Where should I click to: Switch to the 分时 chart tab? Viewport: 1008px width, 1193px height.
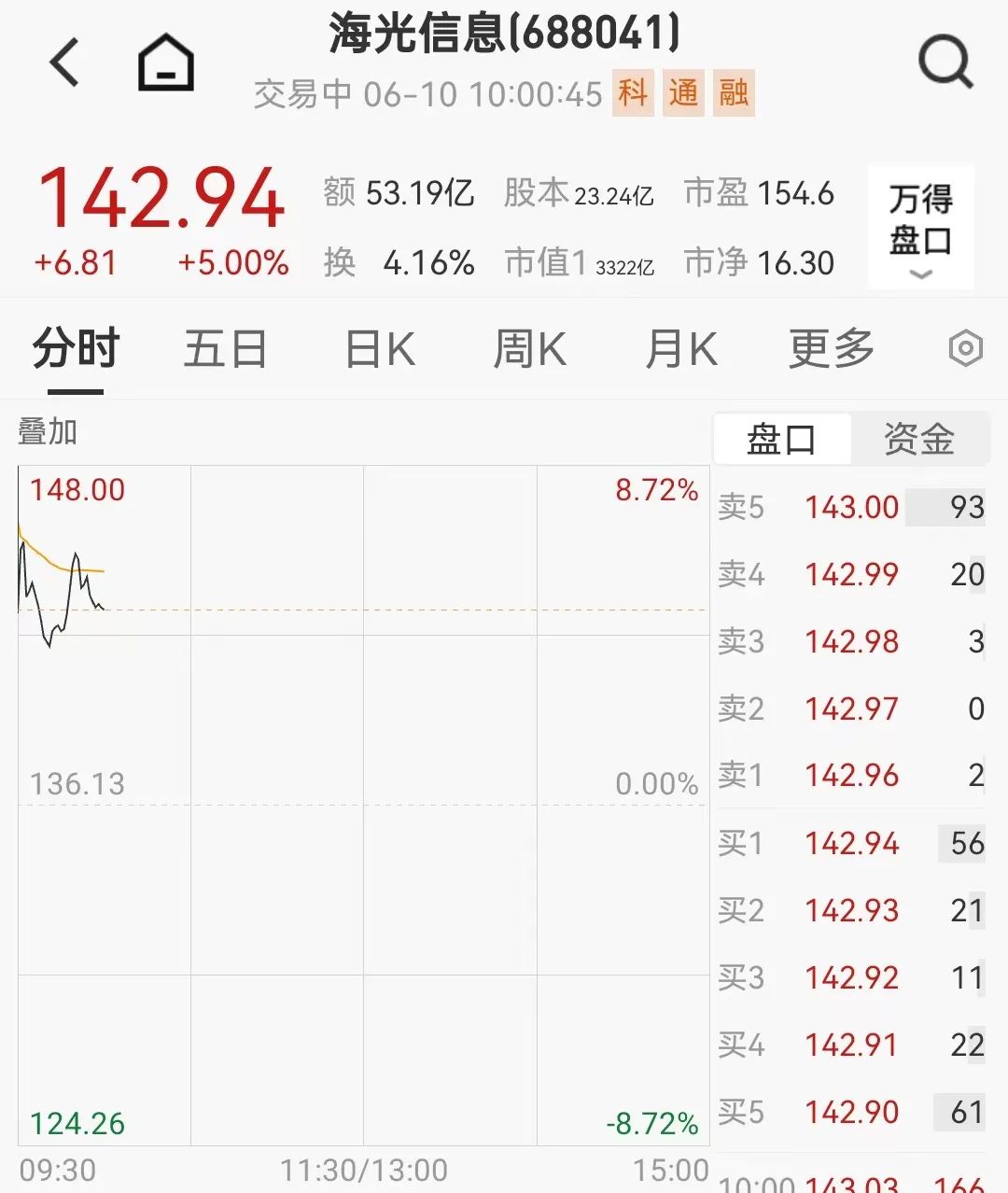coord(76,350)
